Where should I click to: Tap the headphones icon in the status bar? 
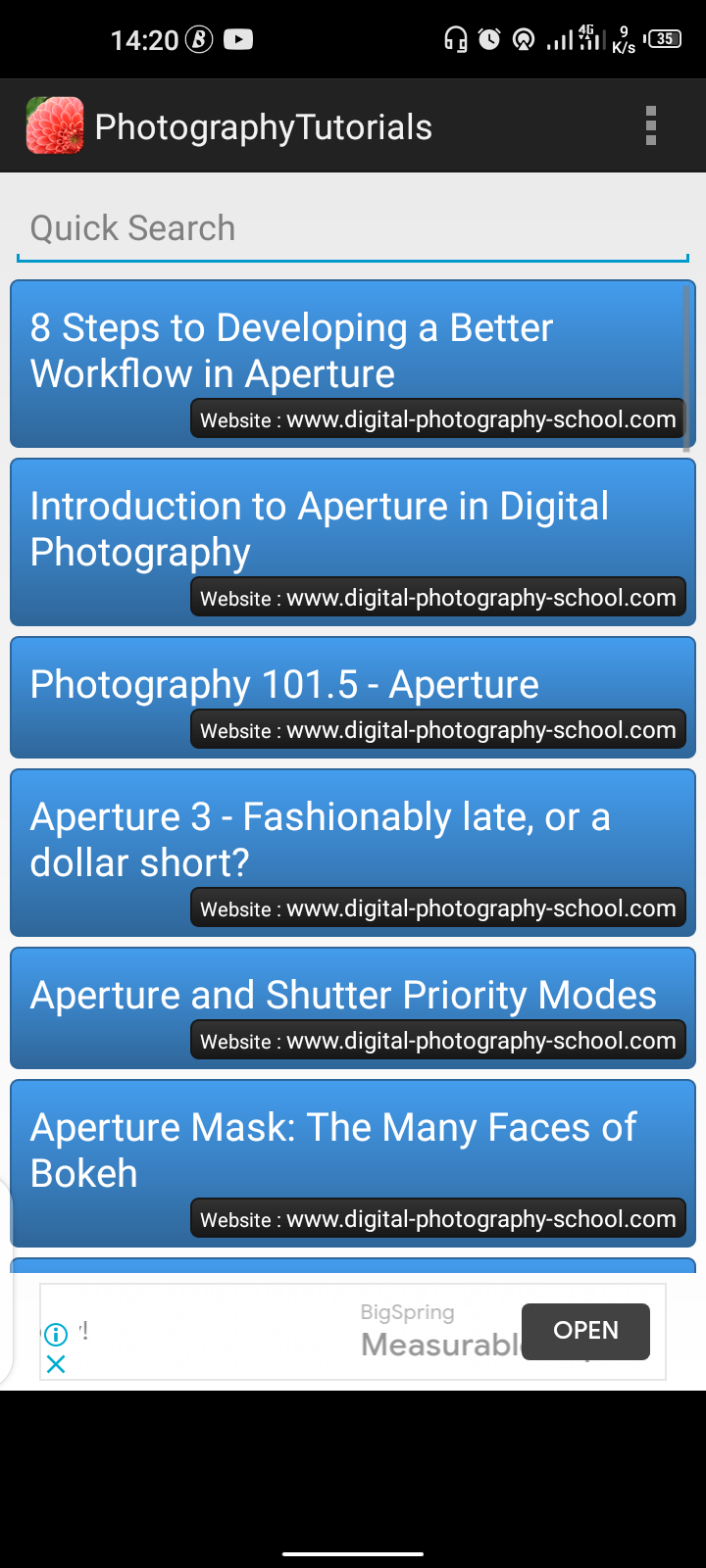[454, 39]
